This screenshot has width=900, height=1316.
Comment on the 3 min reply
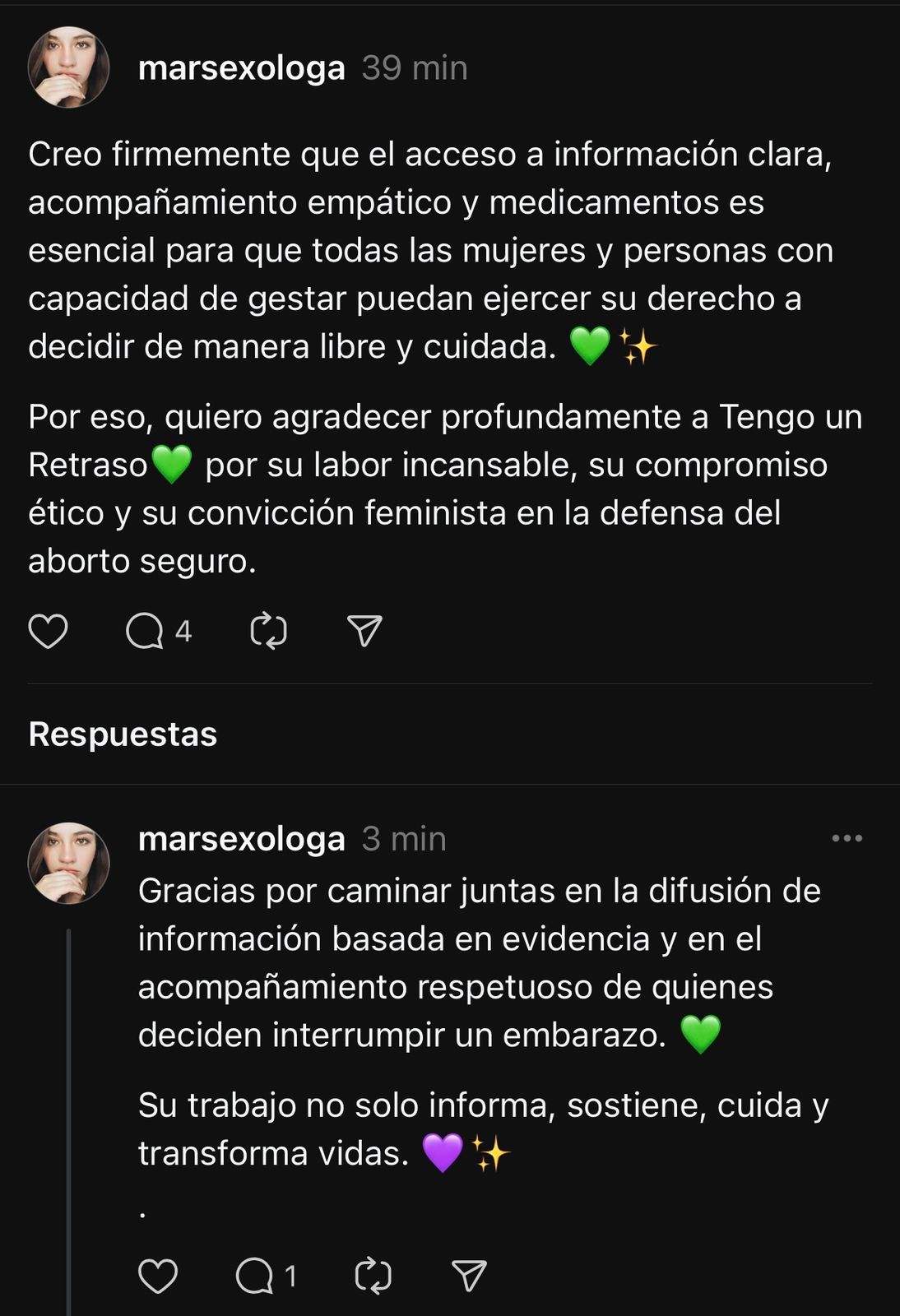[255, 1276]
